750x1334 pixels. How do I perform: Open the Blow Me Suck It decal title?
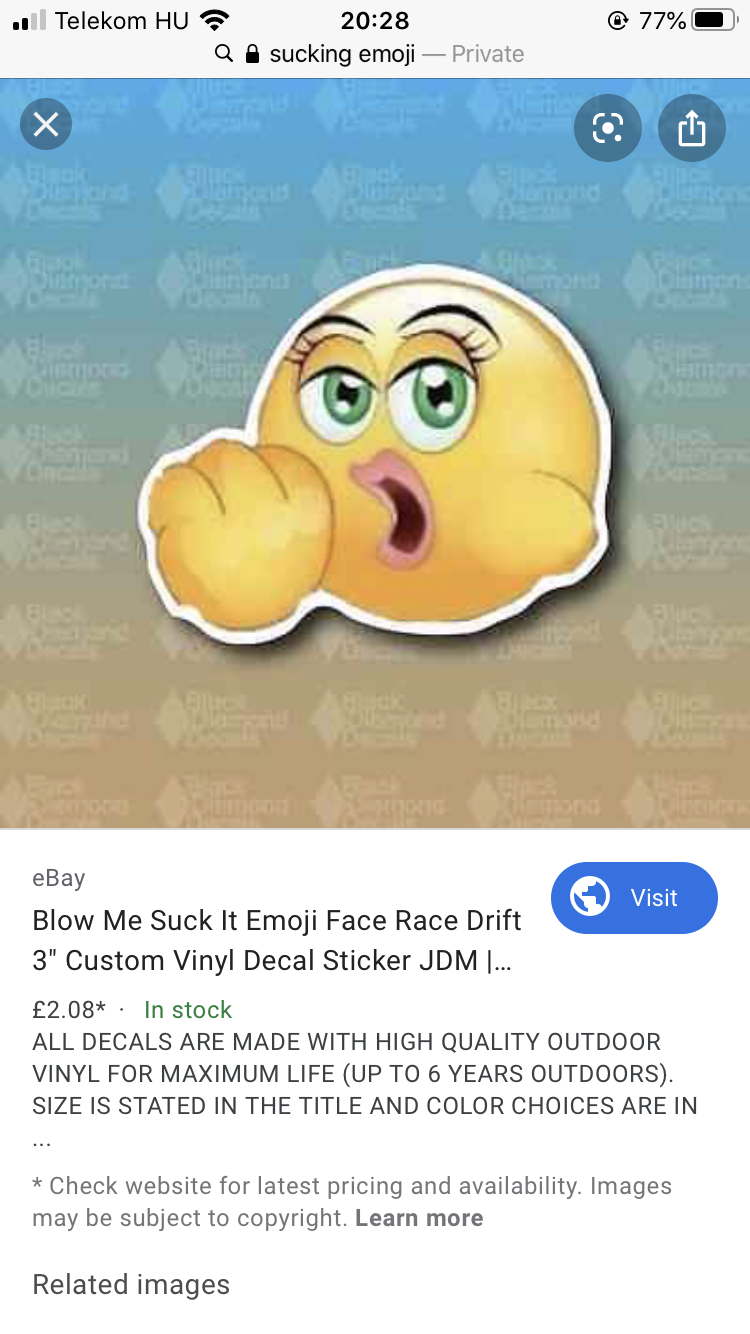[x=277, y=940]
